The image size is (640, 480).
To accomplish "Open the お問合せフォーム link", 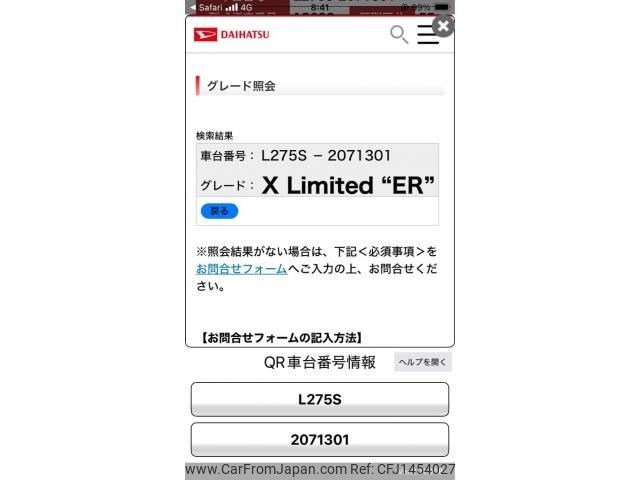I will (241, 269).
